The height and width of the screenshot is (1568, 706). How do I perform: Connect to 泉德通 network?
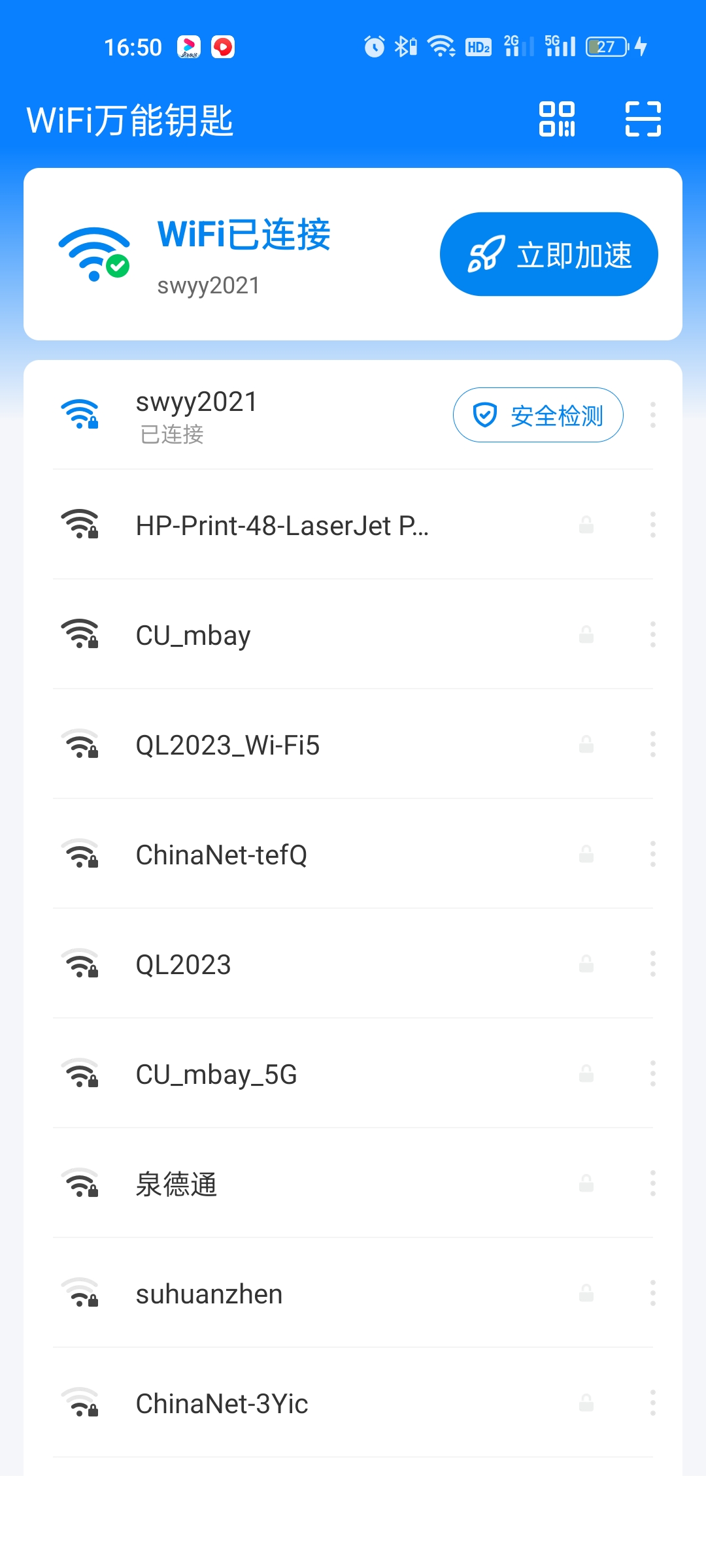176,1184
